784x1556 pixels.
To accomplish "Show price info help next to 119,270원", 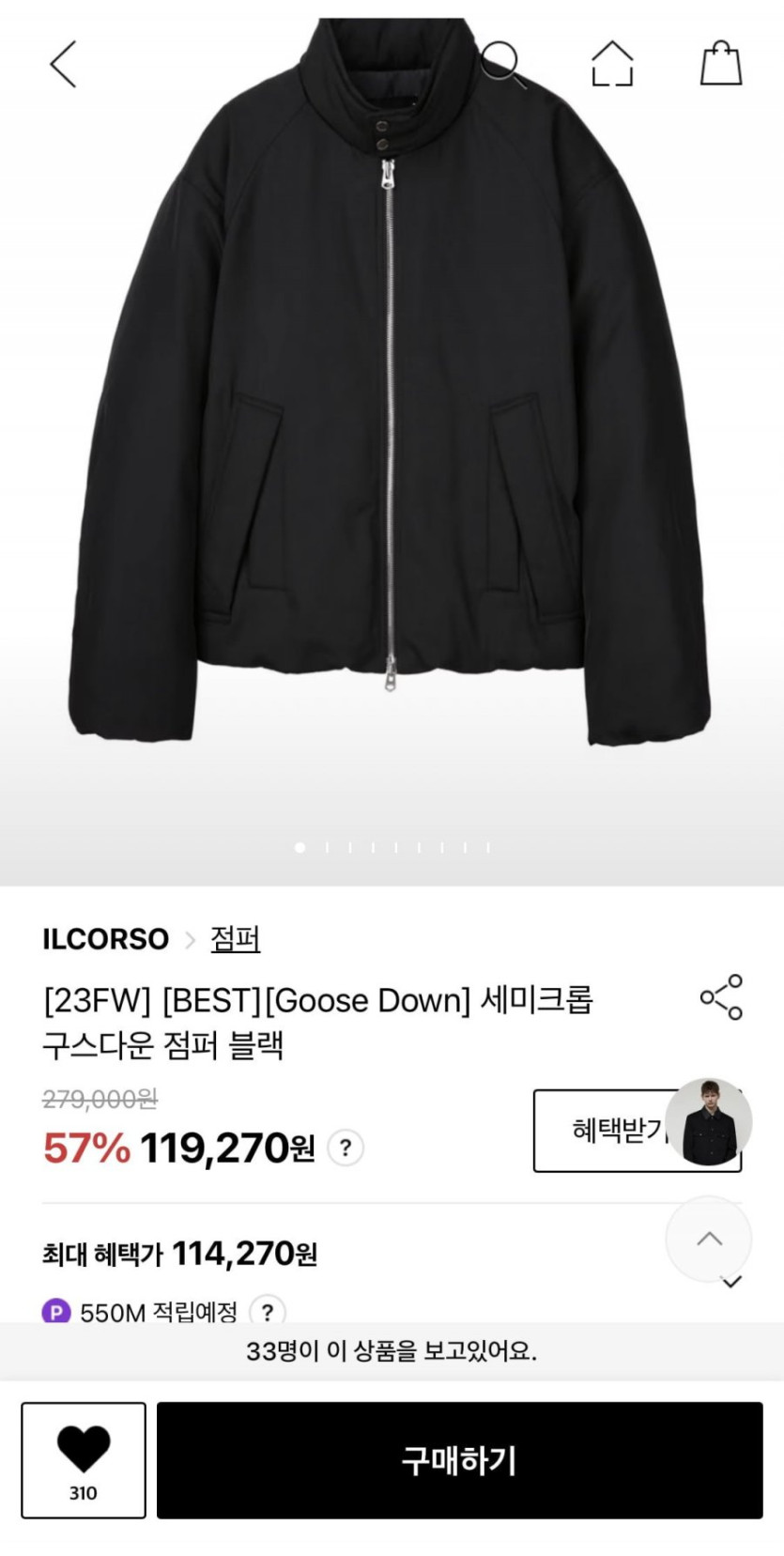I will [346, 1148].
